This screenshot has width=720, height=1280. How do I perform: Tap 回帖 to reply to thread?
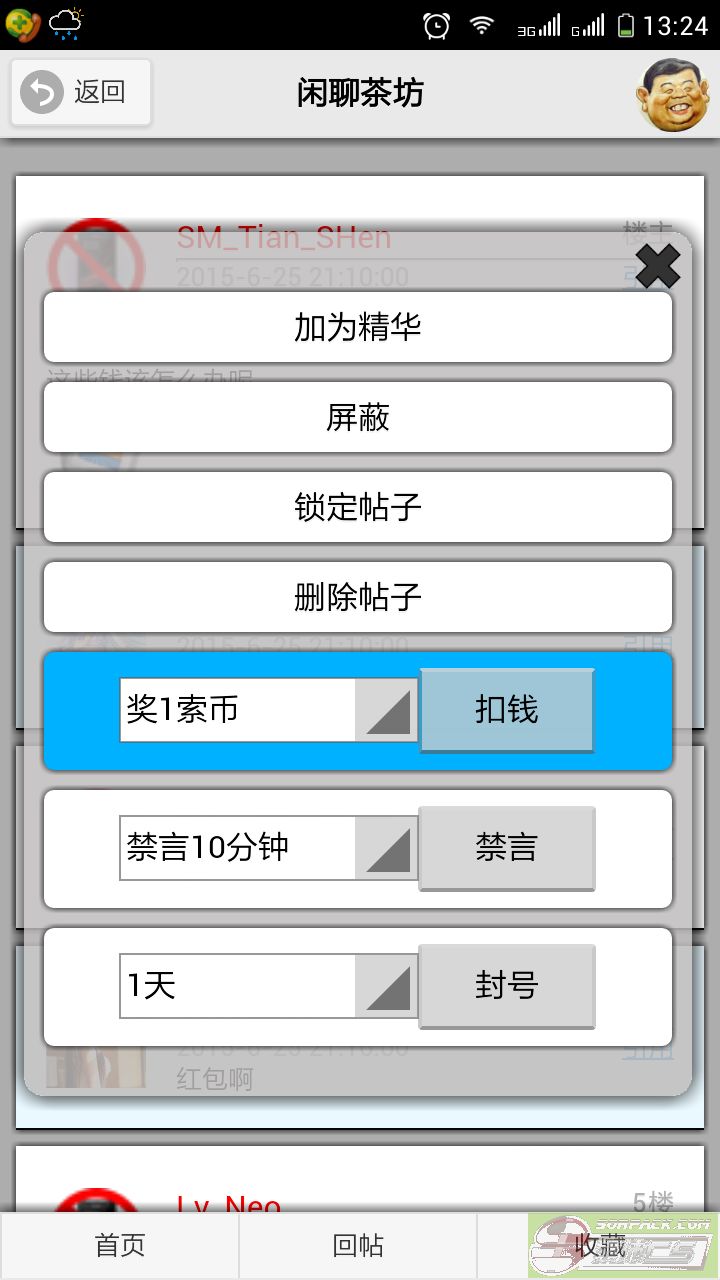point(358,1246)
